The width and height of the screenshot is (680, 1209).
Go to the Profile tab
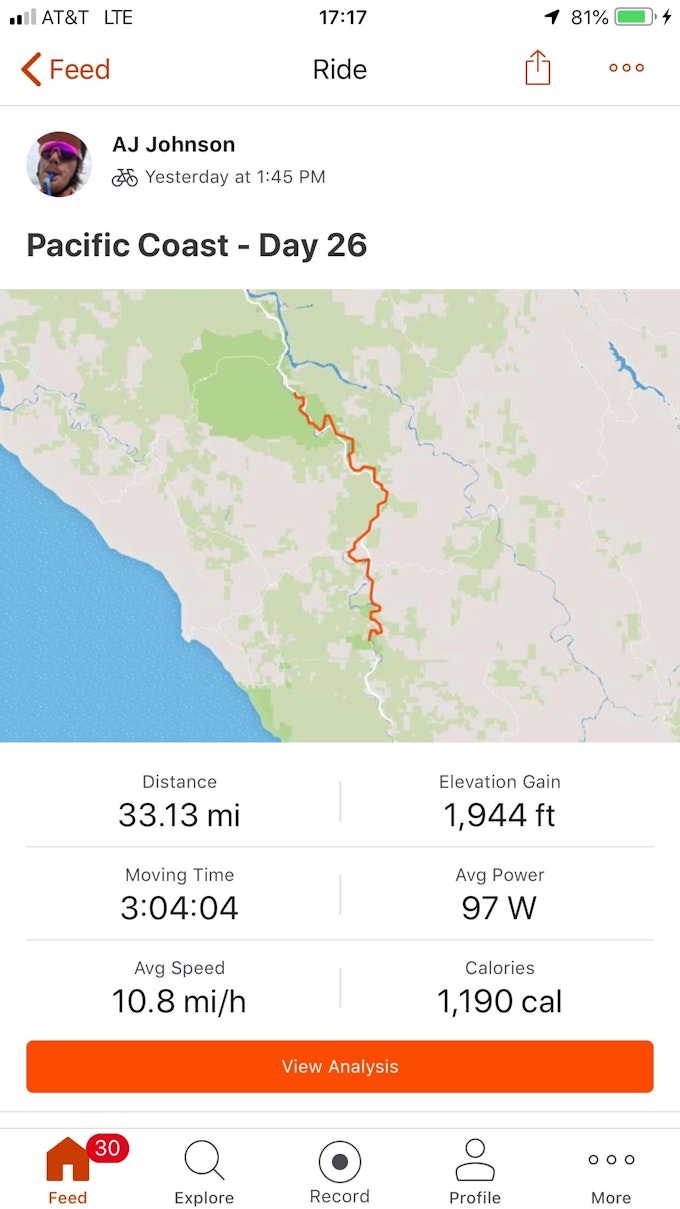pyautogui.click(x=475, y=1172)
